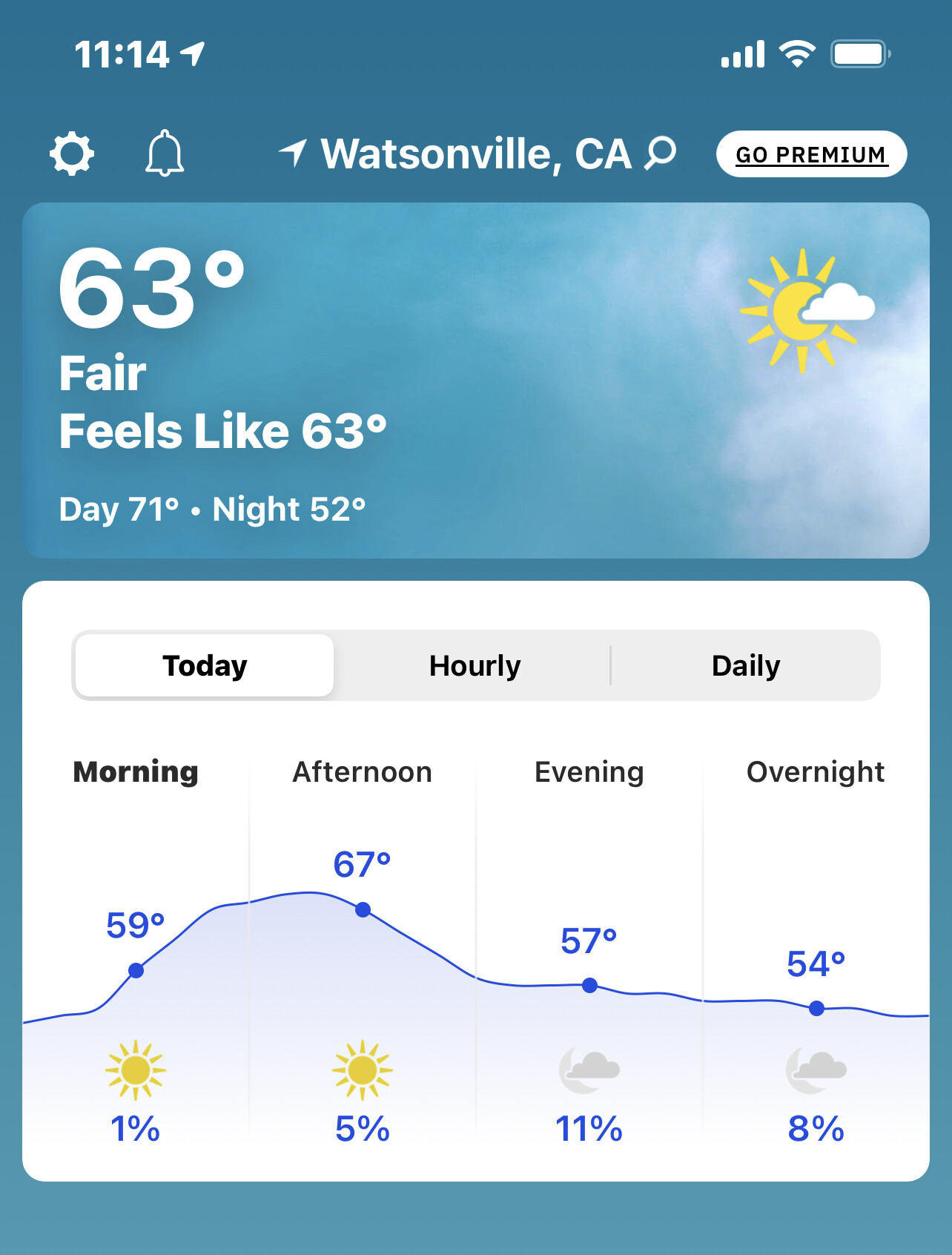The height and width of the screenshot is (1255, 952).
Task: Switch to the Daily forecast tab
Action: [x=745, y=665]
